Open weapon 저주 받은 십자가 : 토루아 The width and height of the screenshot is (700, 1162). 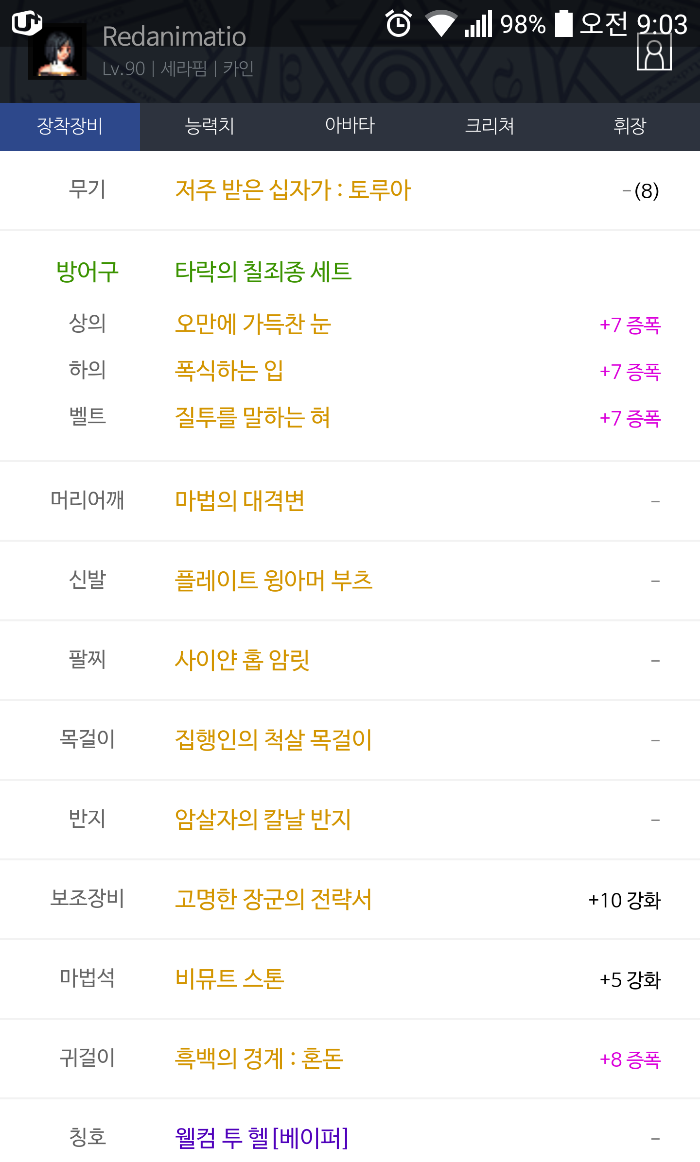(x=293, y=190)
